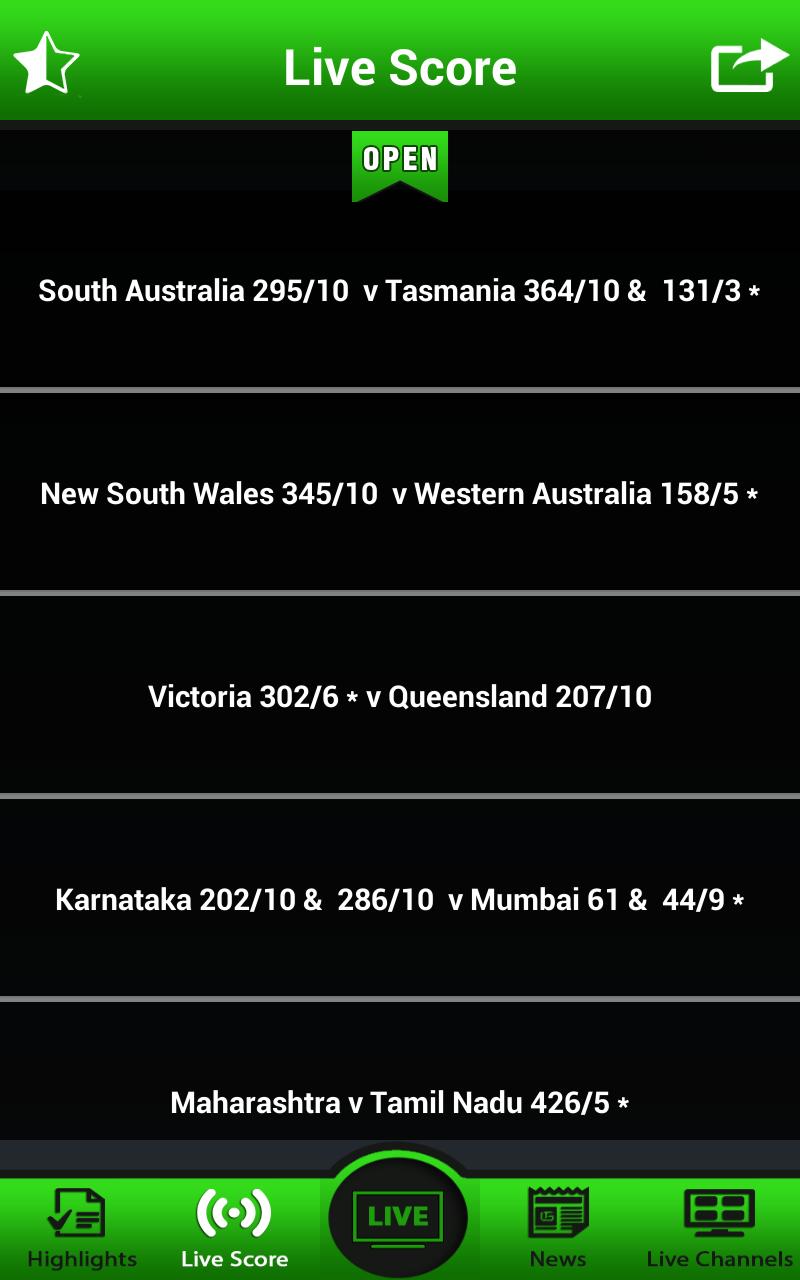Open the Live Channels tab
Viewport: 800px width, 1280px height.
pyautogui.click(x=719, y=1228)
